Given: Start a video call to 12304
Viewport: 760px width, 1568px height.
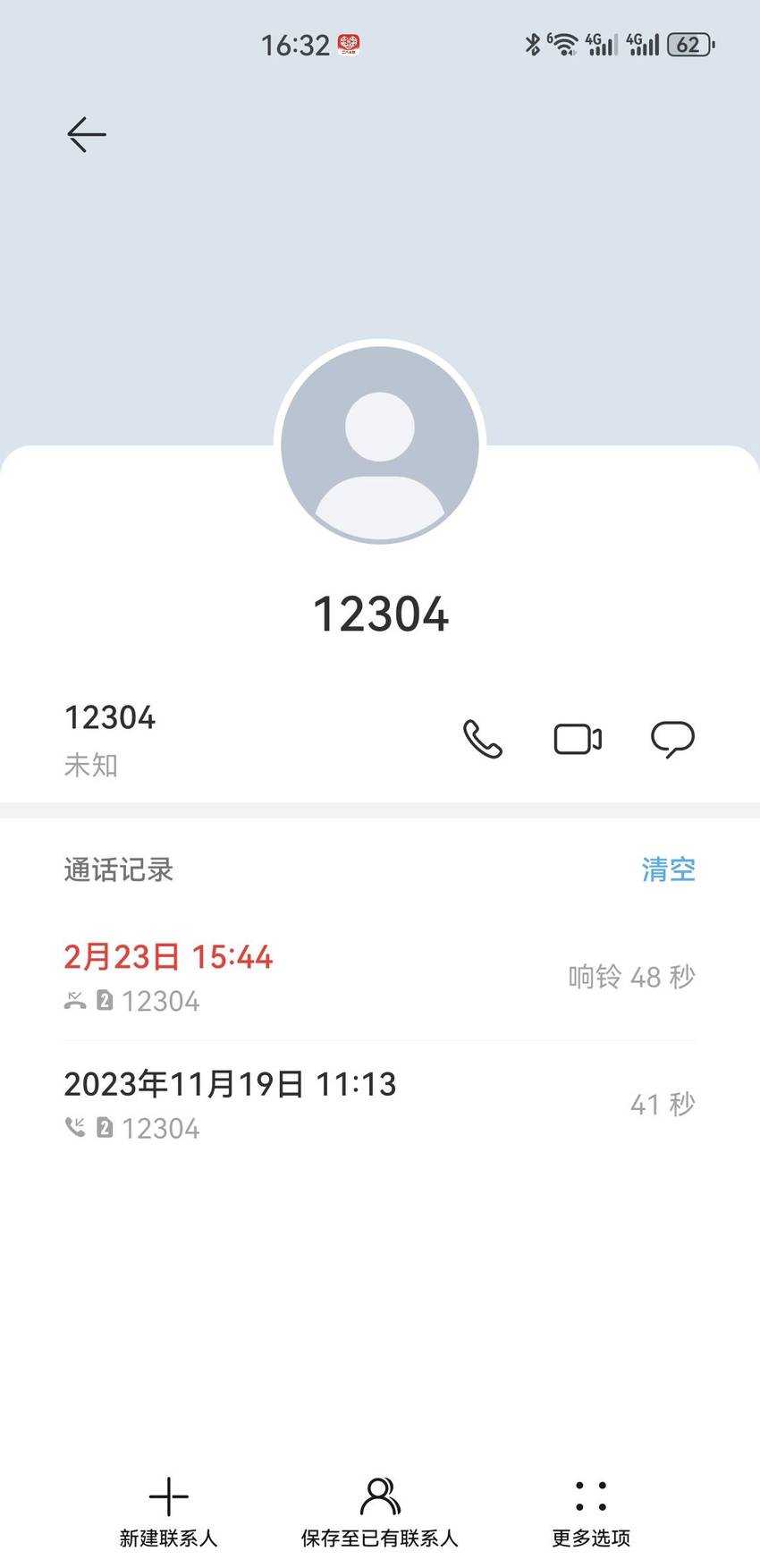Looking at the screenshot, I should tap(578, 739).
